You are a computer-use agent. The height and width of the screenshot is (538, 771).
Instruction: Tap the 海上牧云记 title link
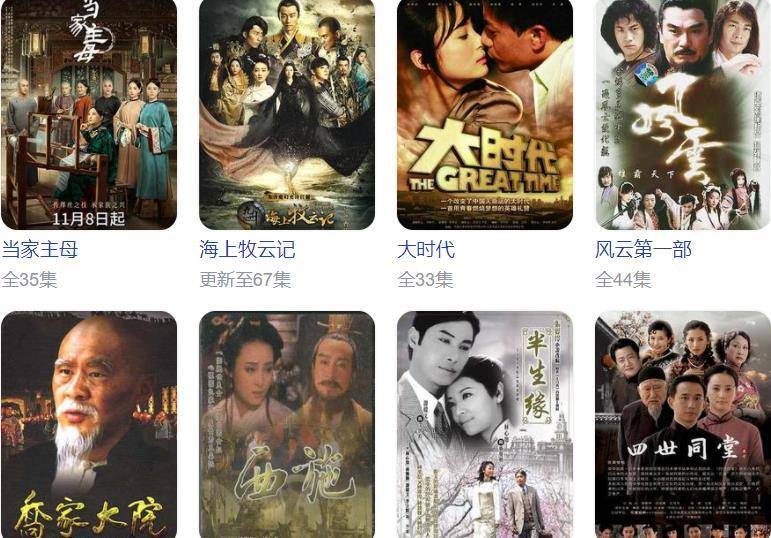247,249
